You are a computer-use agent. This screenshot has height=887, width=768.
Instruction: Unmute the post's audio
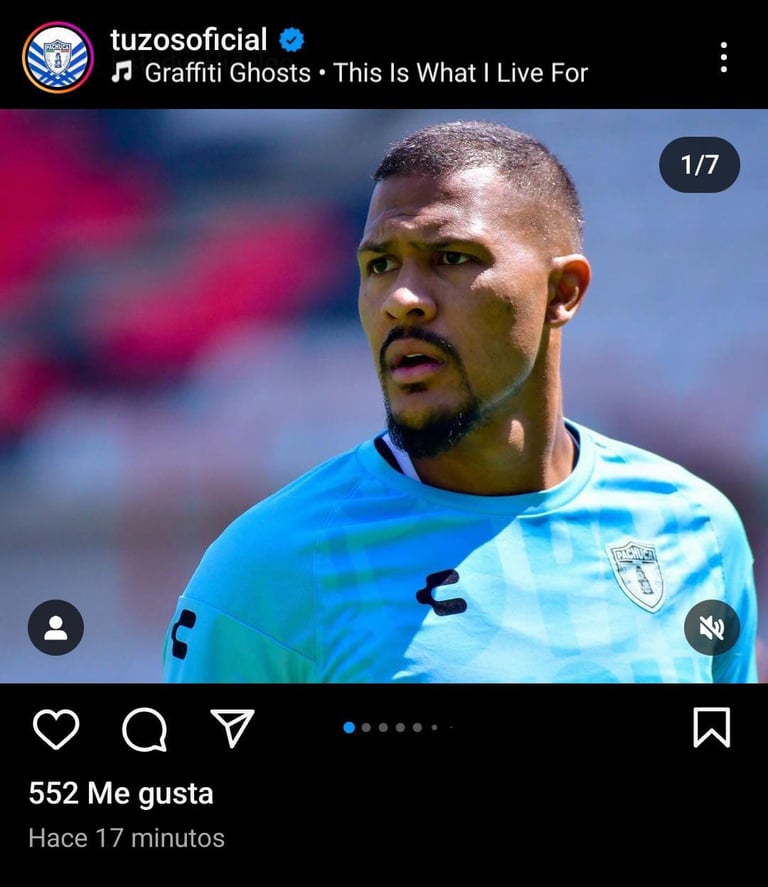tap(711, 628)
